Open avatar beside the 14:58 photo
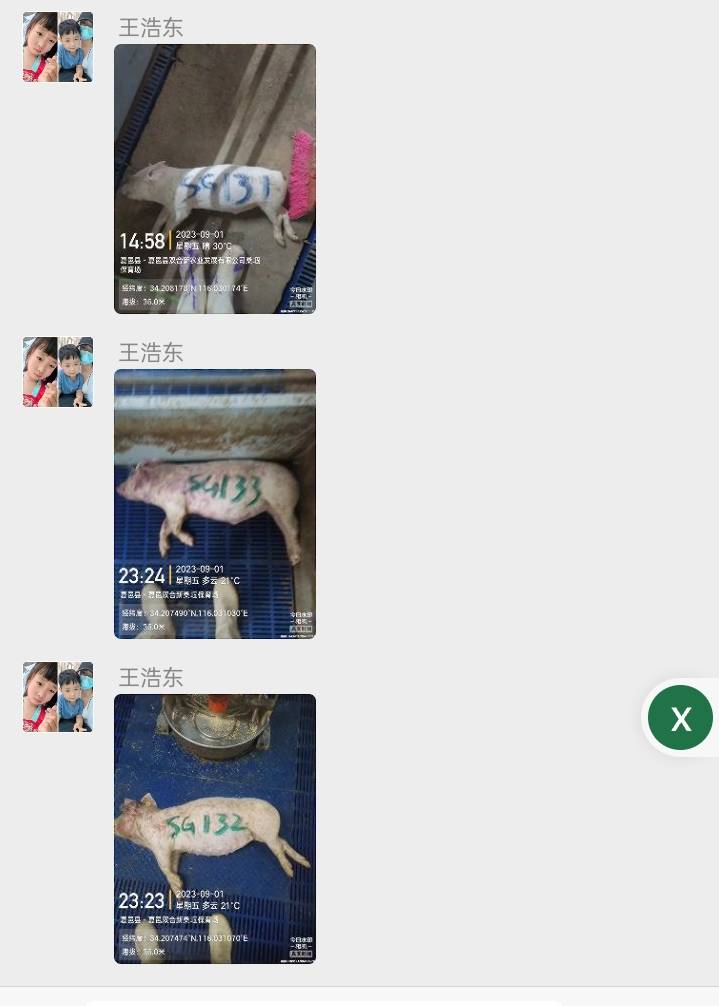 pos(58,47)
